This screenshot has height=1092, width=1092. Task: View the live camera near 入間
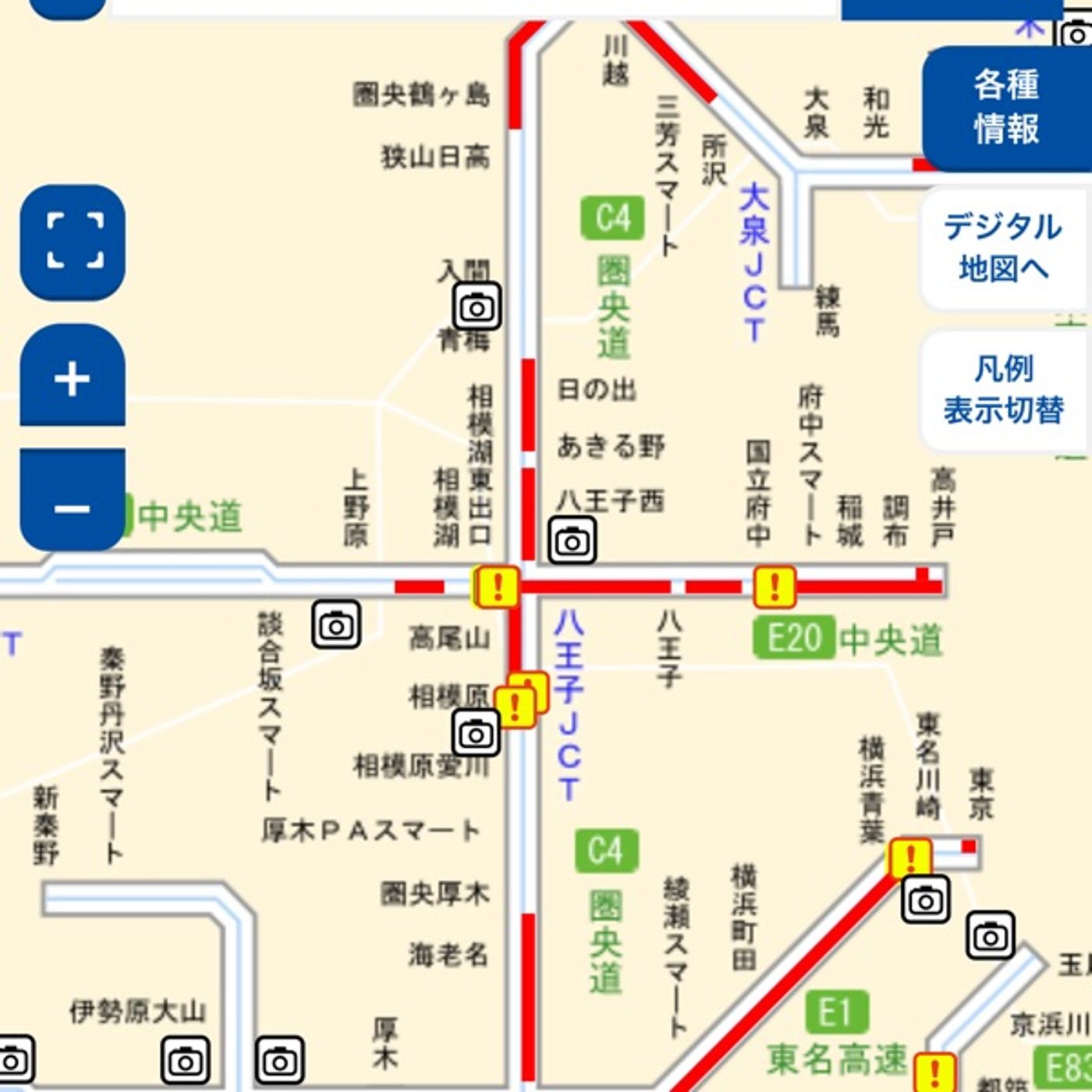tap(477, 307)
